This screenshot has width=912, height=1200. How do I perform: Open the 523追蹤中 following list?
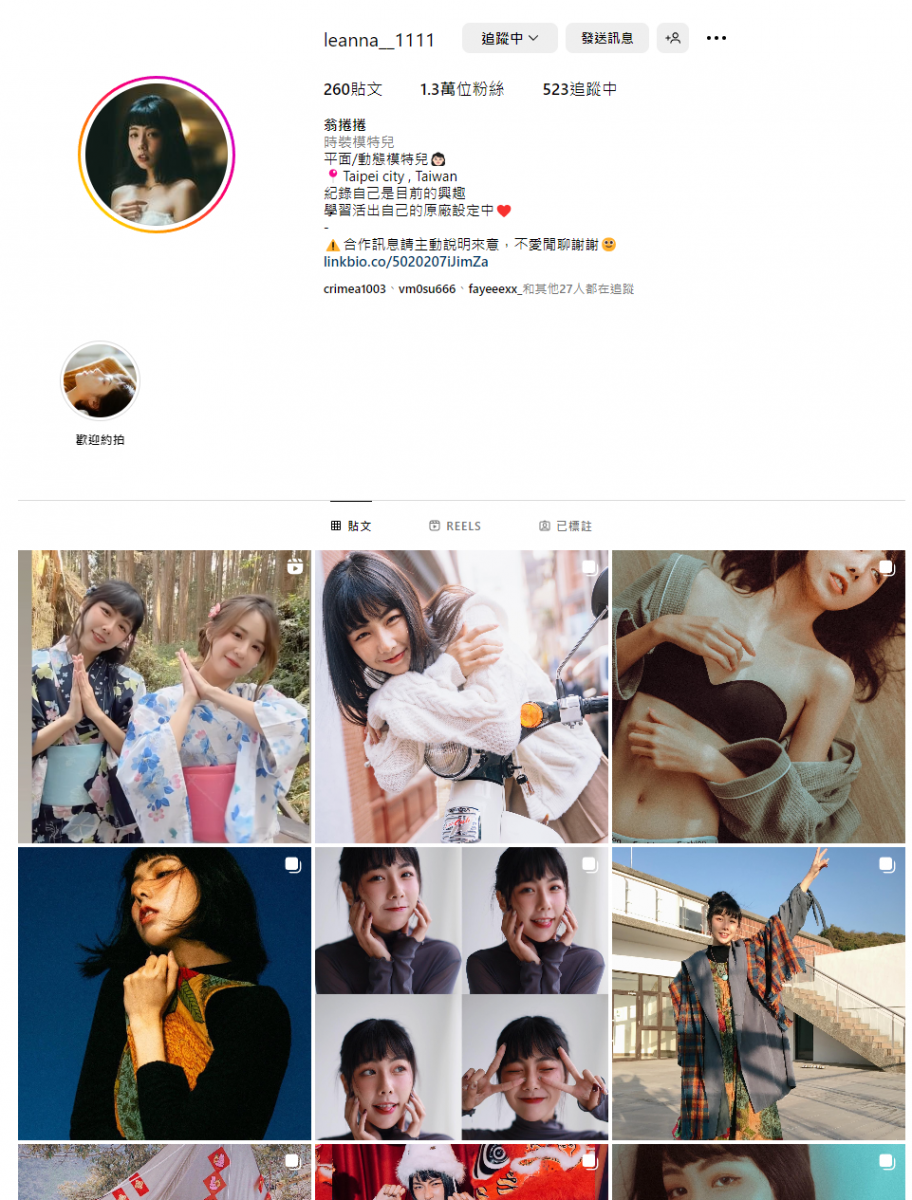580,90
